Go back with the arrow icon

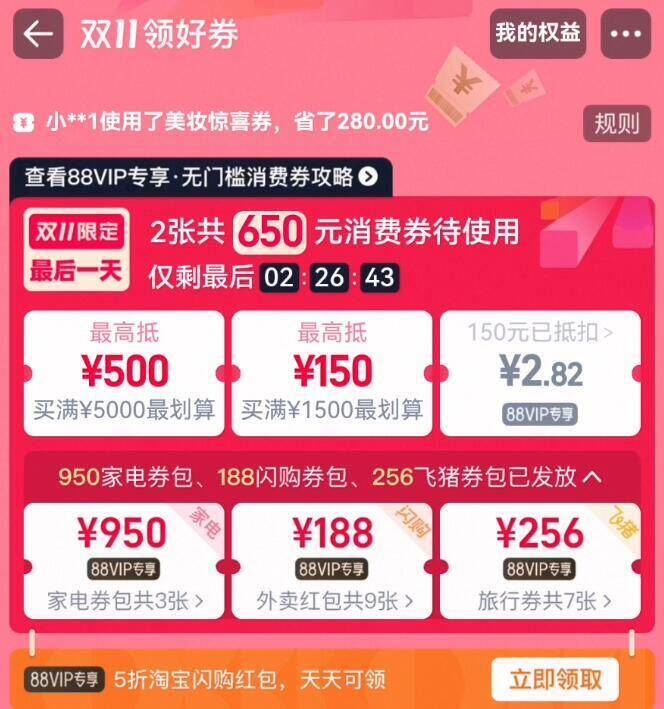pos(38,33)
